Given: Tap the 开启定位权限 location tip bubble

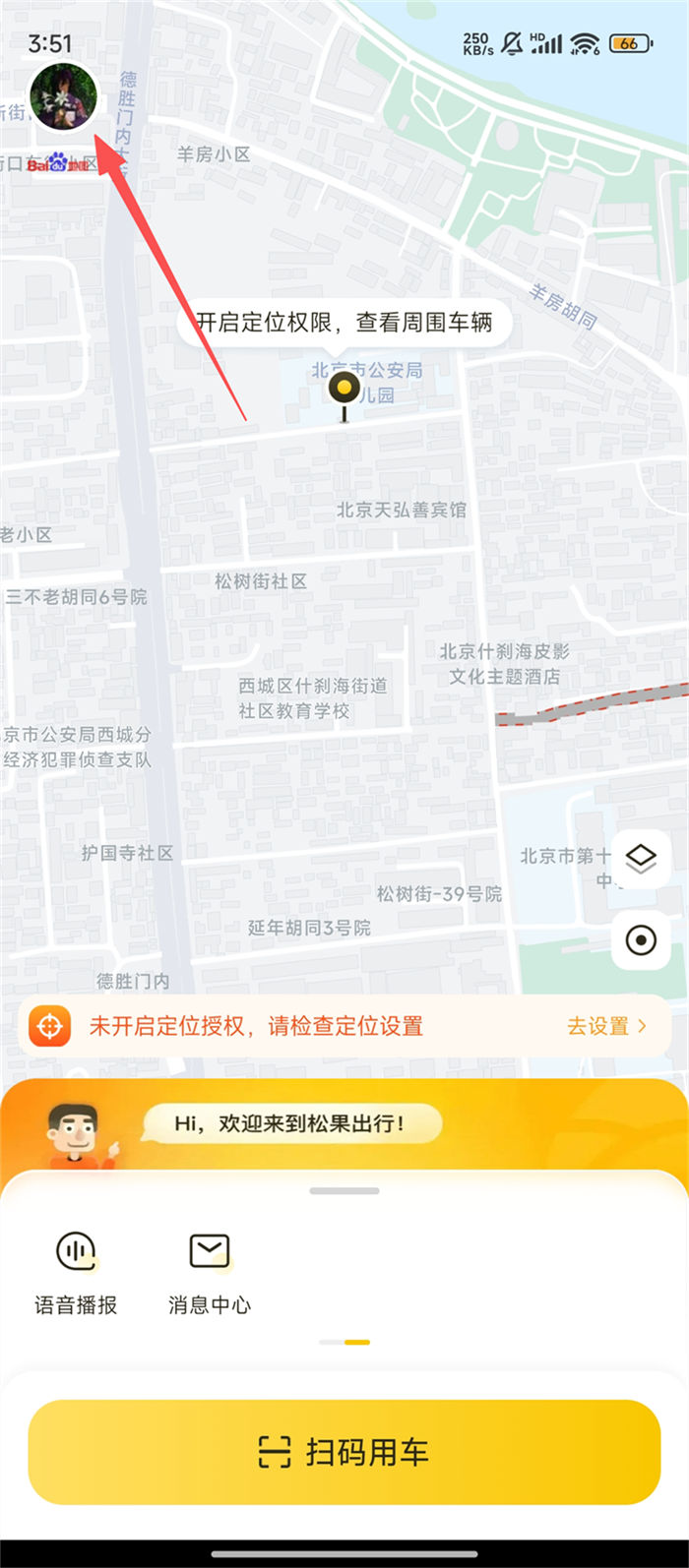Looking at the screenshot, I should pos(344,322).
